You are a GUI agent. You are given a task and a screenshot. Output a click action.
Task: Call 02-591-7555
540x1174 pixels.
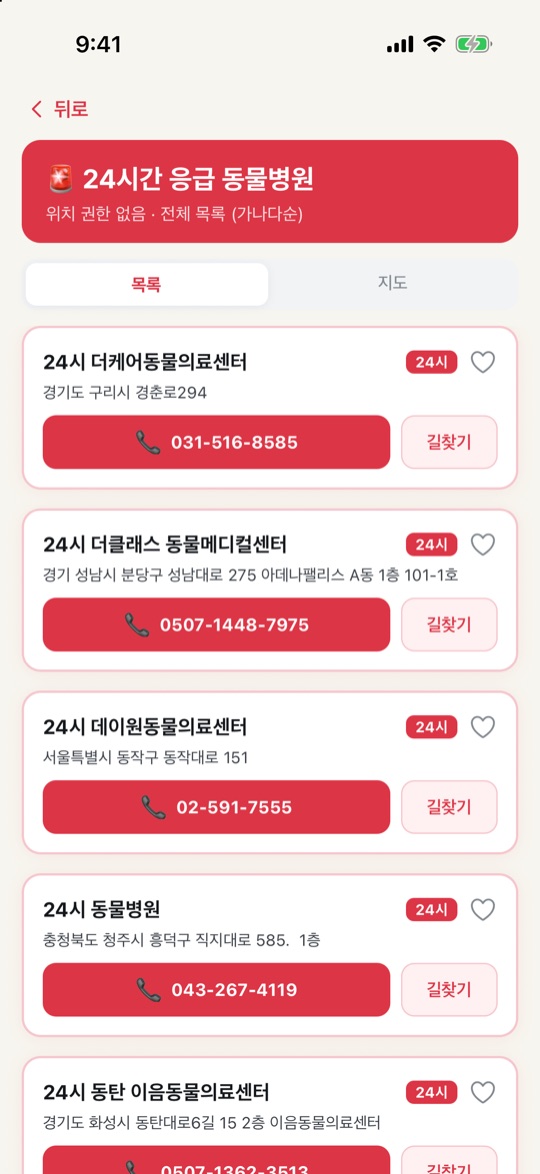pos(216,807)
